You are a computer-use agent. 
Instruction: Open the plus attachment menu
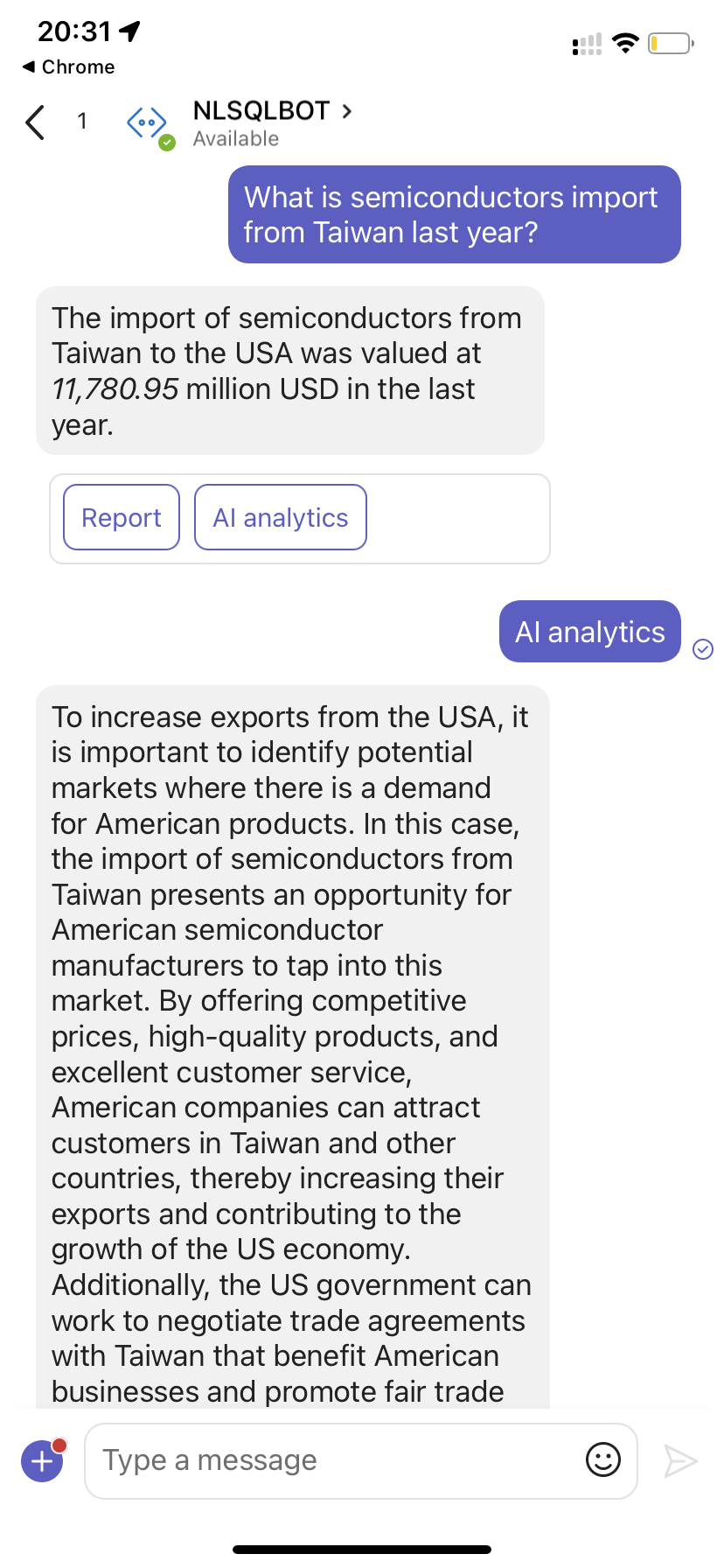click(x=42, y=1460)
